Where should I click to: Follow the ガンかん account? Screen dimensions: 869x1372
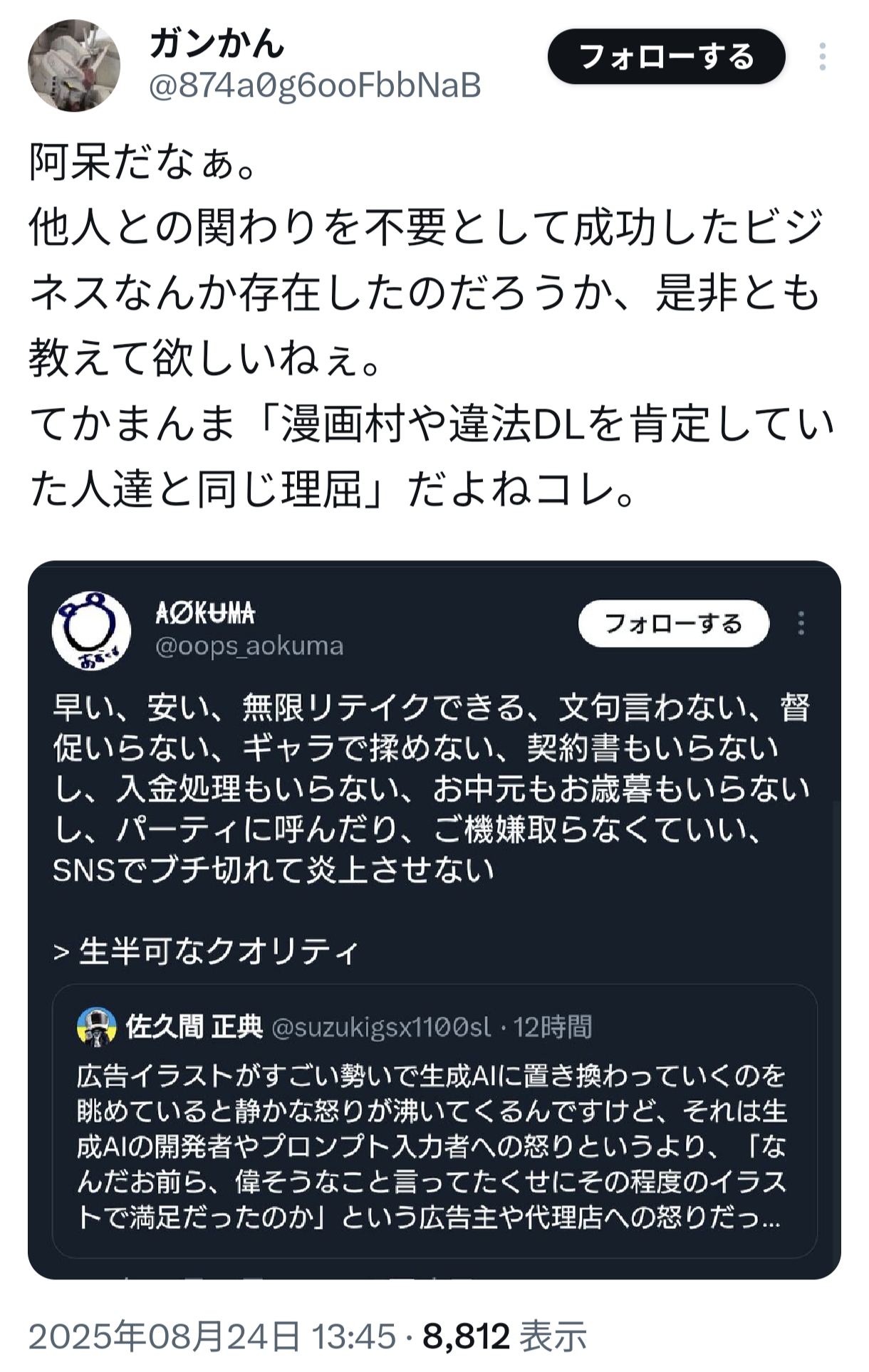[x=666, y=57]
